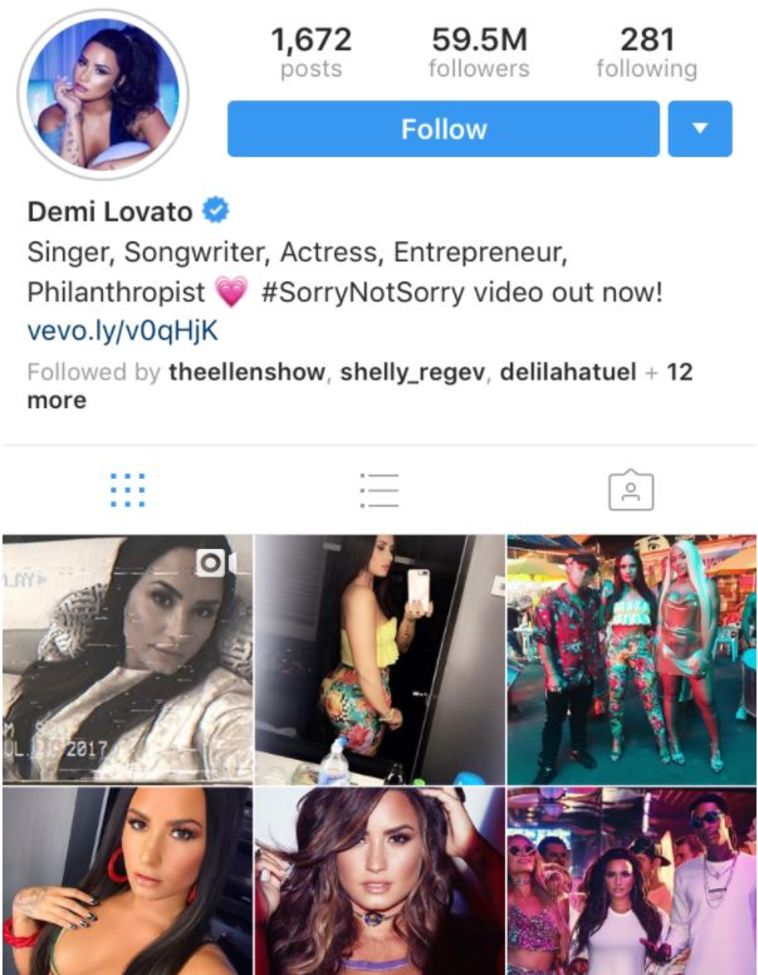Open the black-and-white video post dated 2017

[126, 659]
